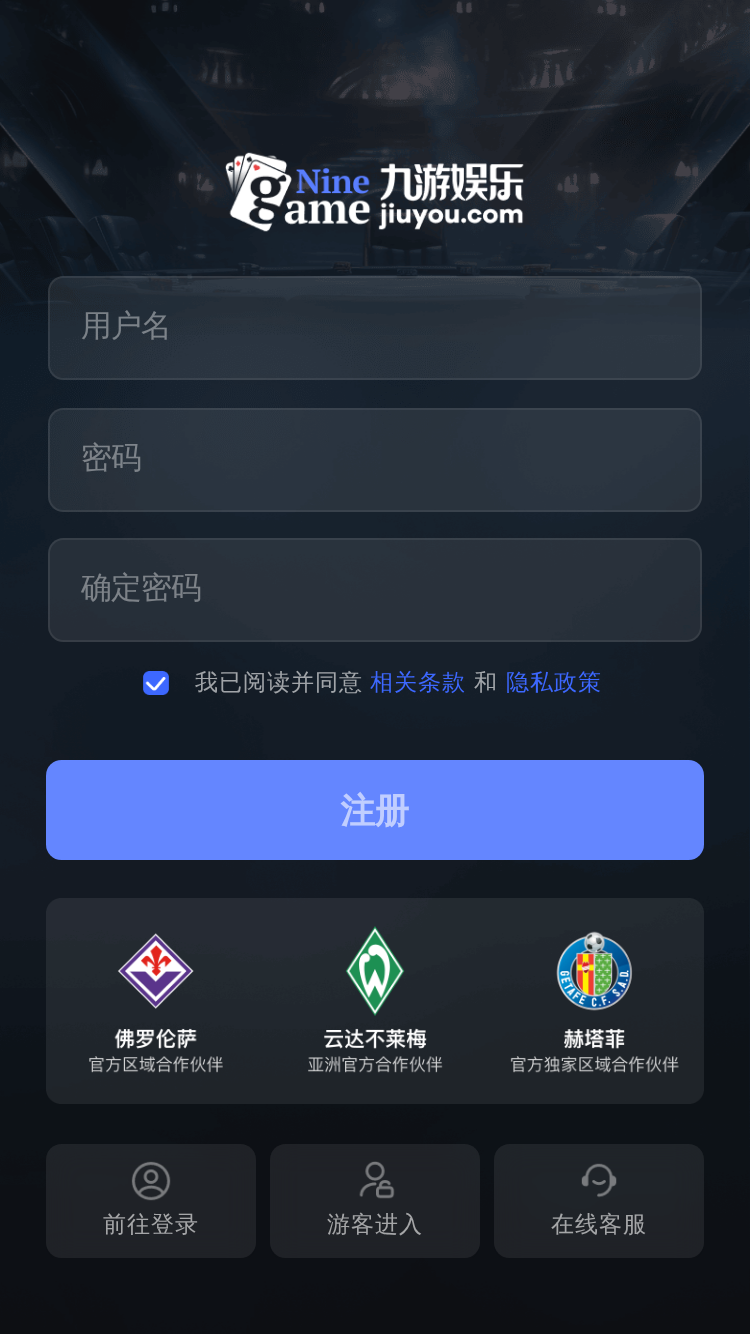This screenshot has height=1334, width=750.
Task: Select the 确定密码 confirm password field
Action: tap(375, 590)
